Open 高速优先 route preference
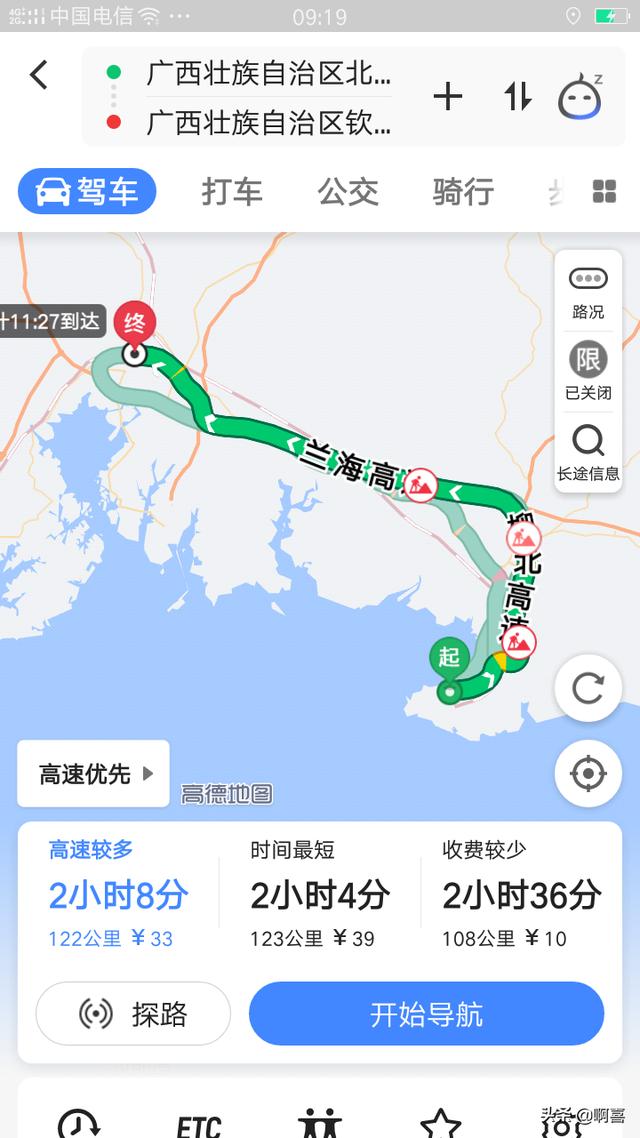 [94, 774]
